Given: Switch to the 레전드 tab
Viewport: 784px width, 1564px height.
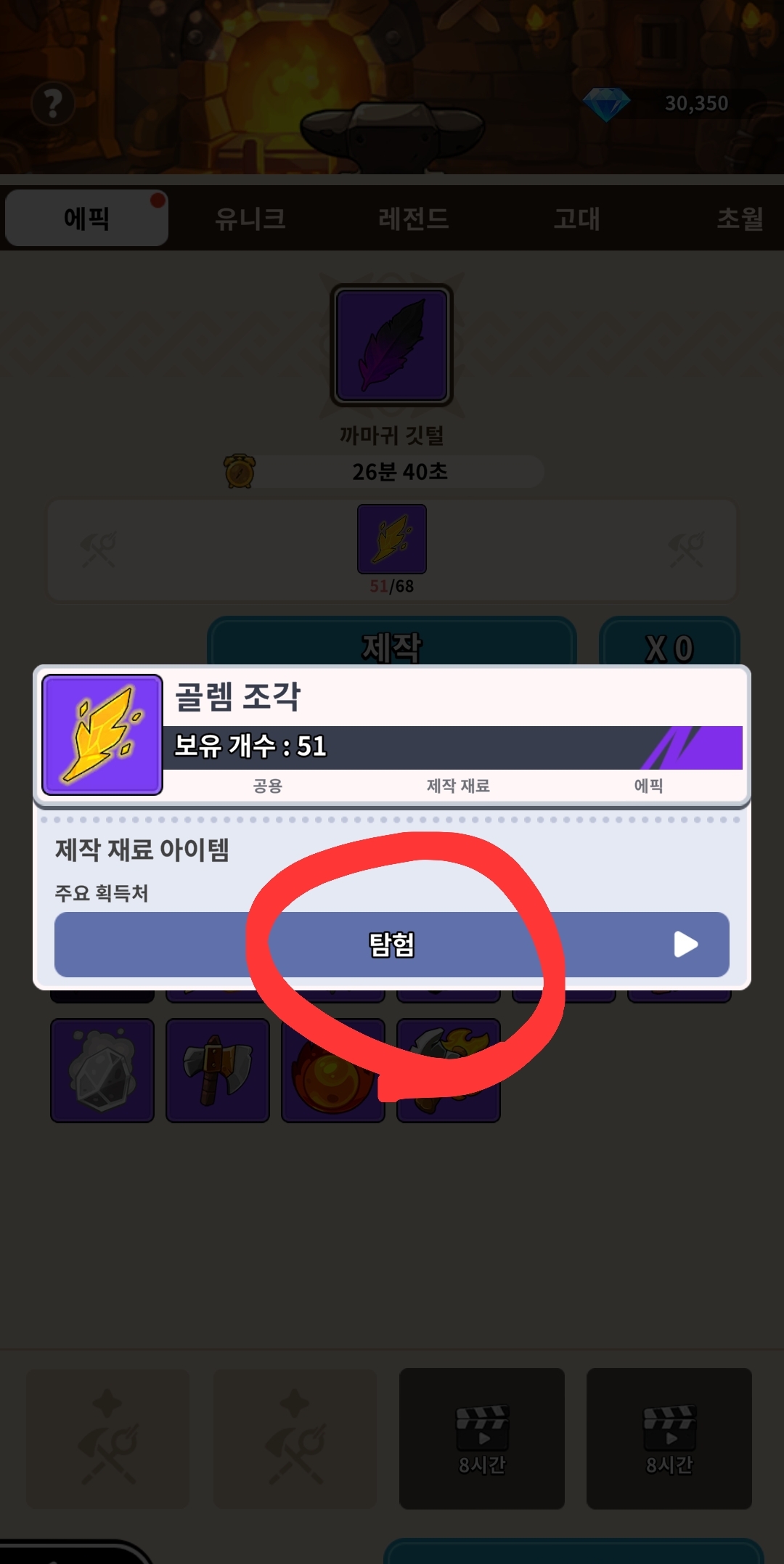Looking at the screenshot, I should [x=413, y=218].
